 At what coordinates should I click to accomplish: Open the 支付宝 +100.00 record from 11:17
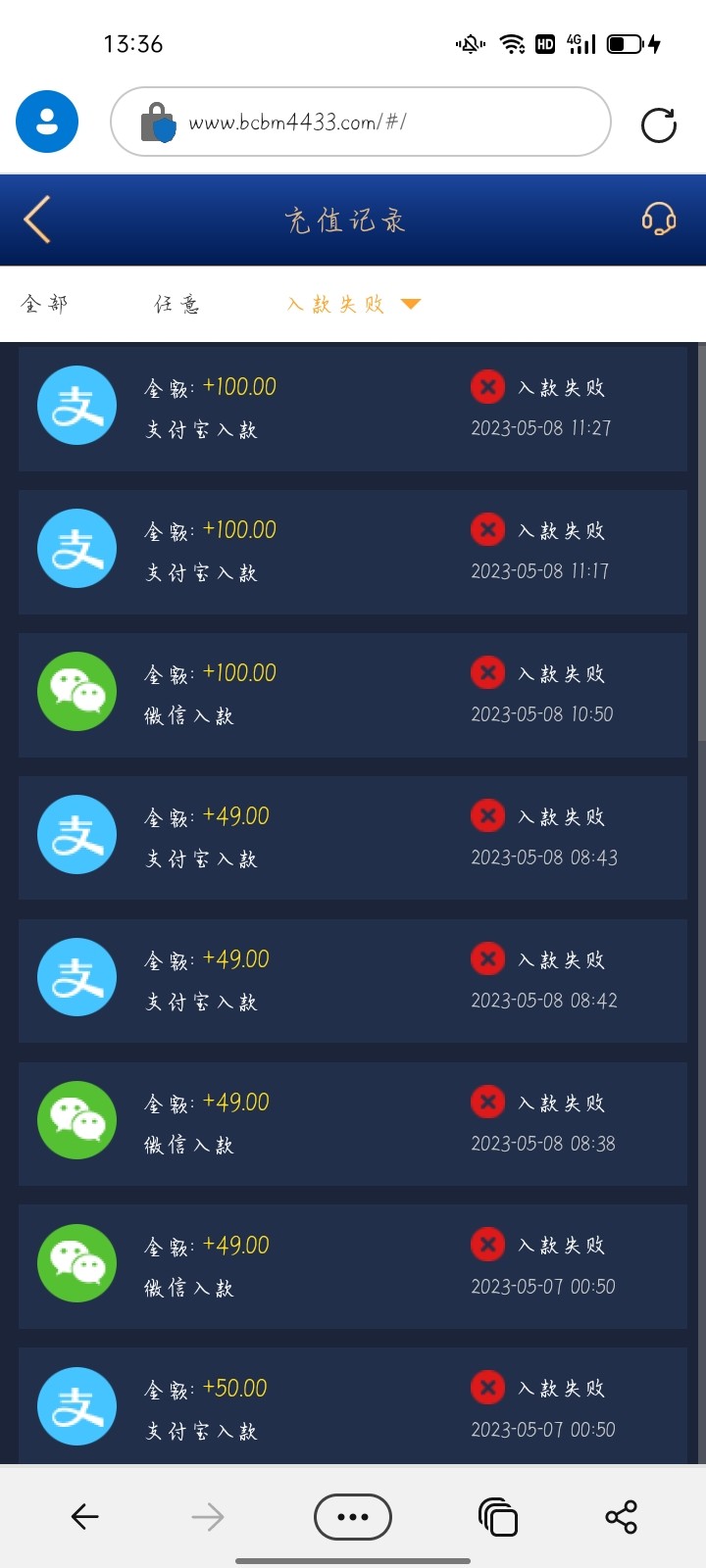(352, 550)
